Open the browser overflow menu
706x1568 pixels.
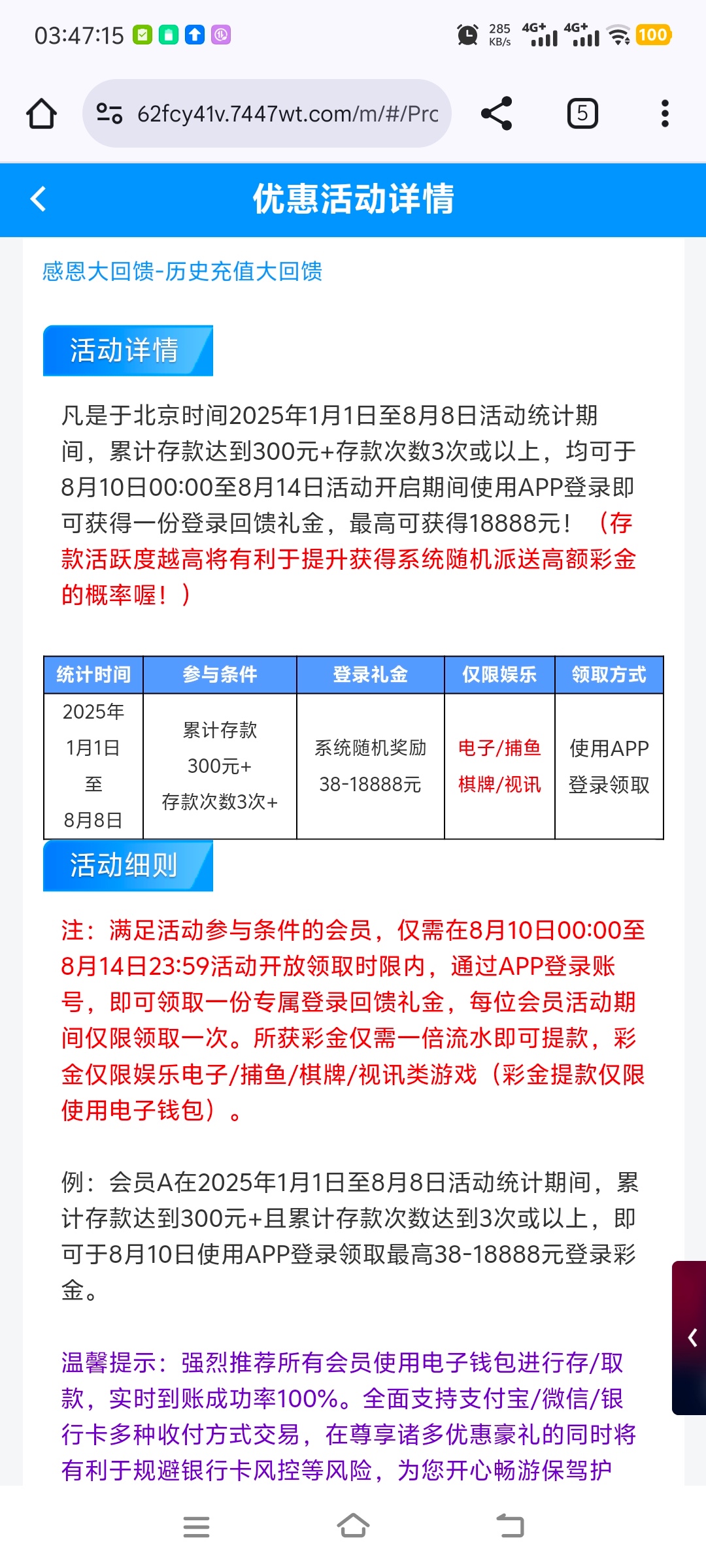click(665, 114)
